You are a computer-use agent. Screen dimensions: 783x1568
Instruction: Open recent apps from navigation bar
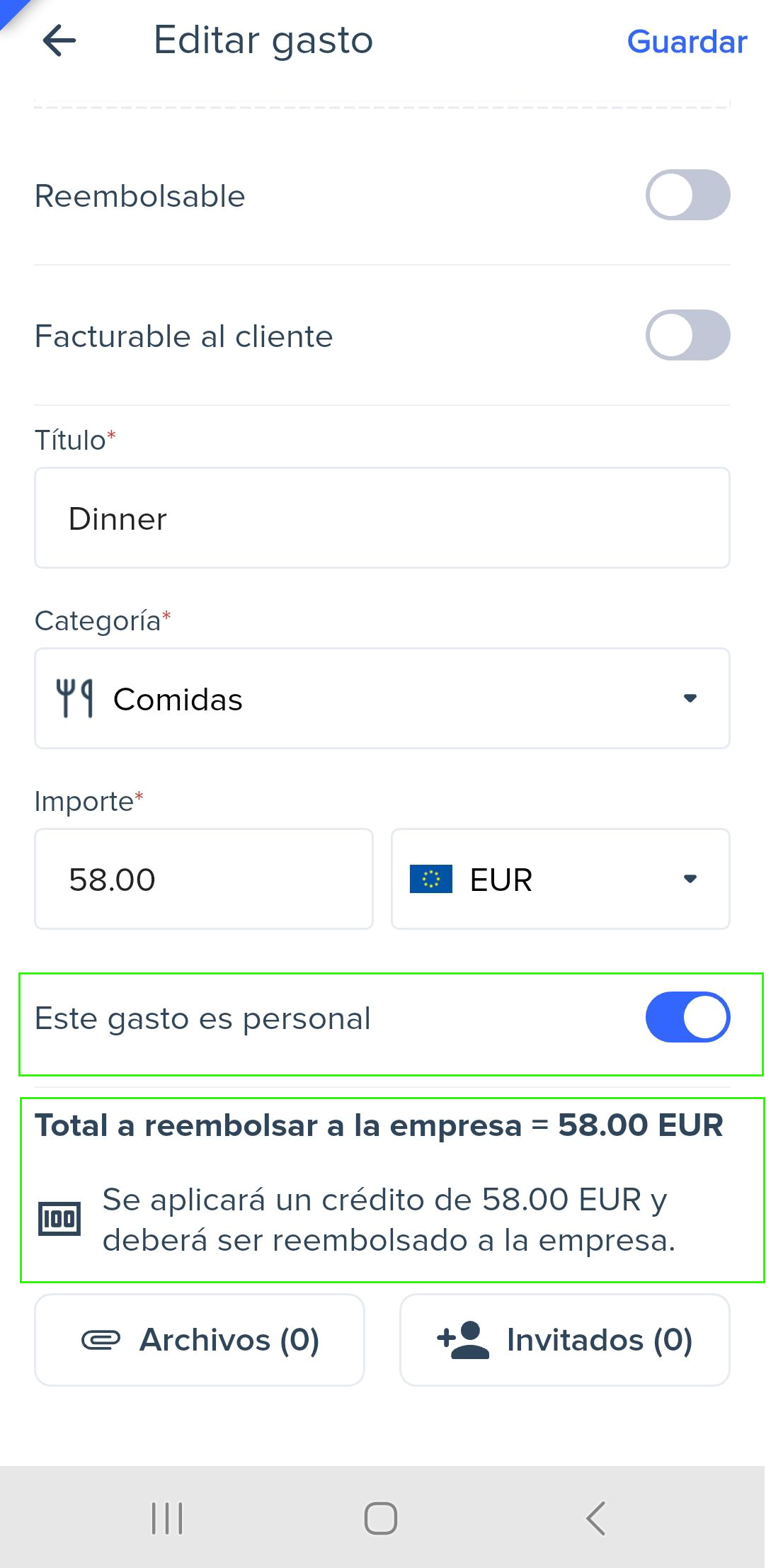point(168,1518)
